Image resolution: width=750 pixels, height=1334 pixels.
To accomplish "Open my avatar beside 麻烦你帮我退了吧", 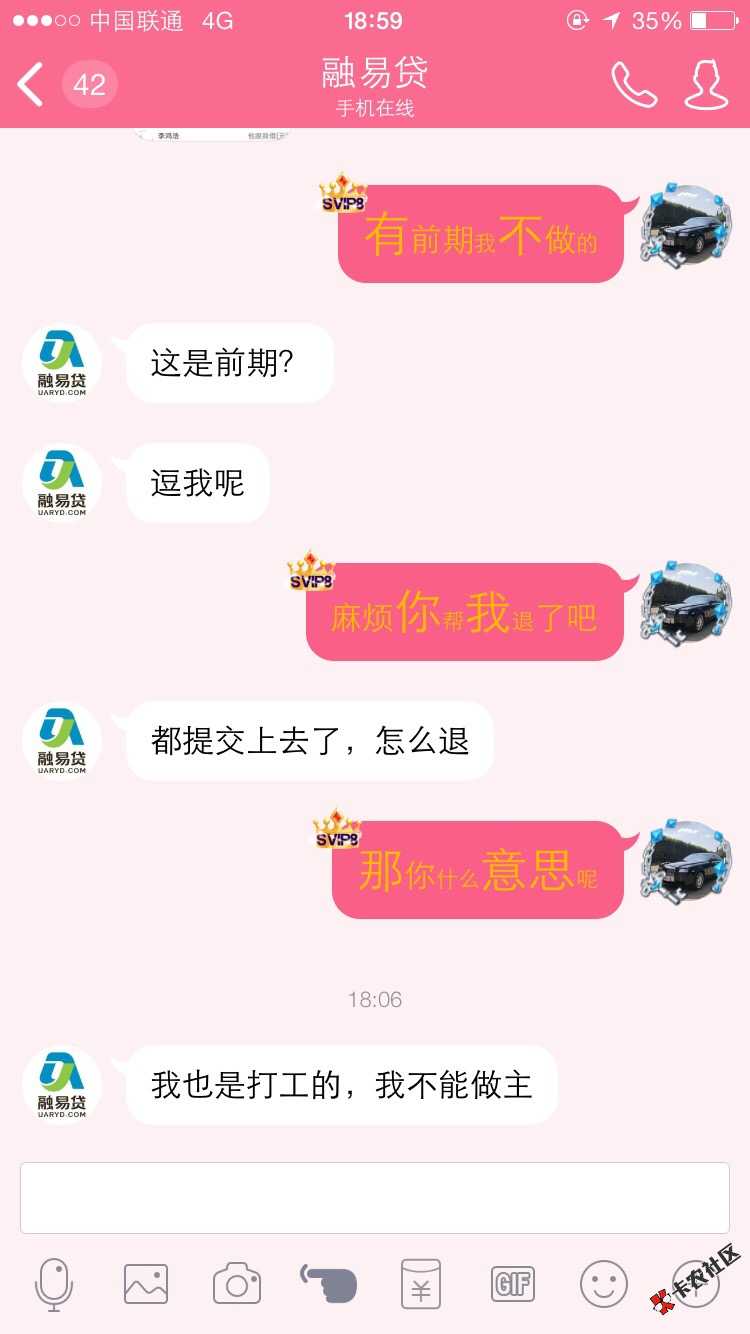I will pyautogui.click(x=687, y=603).
